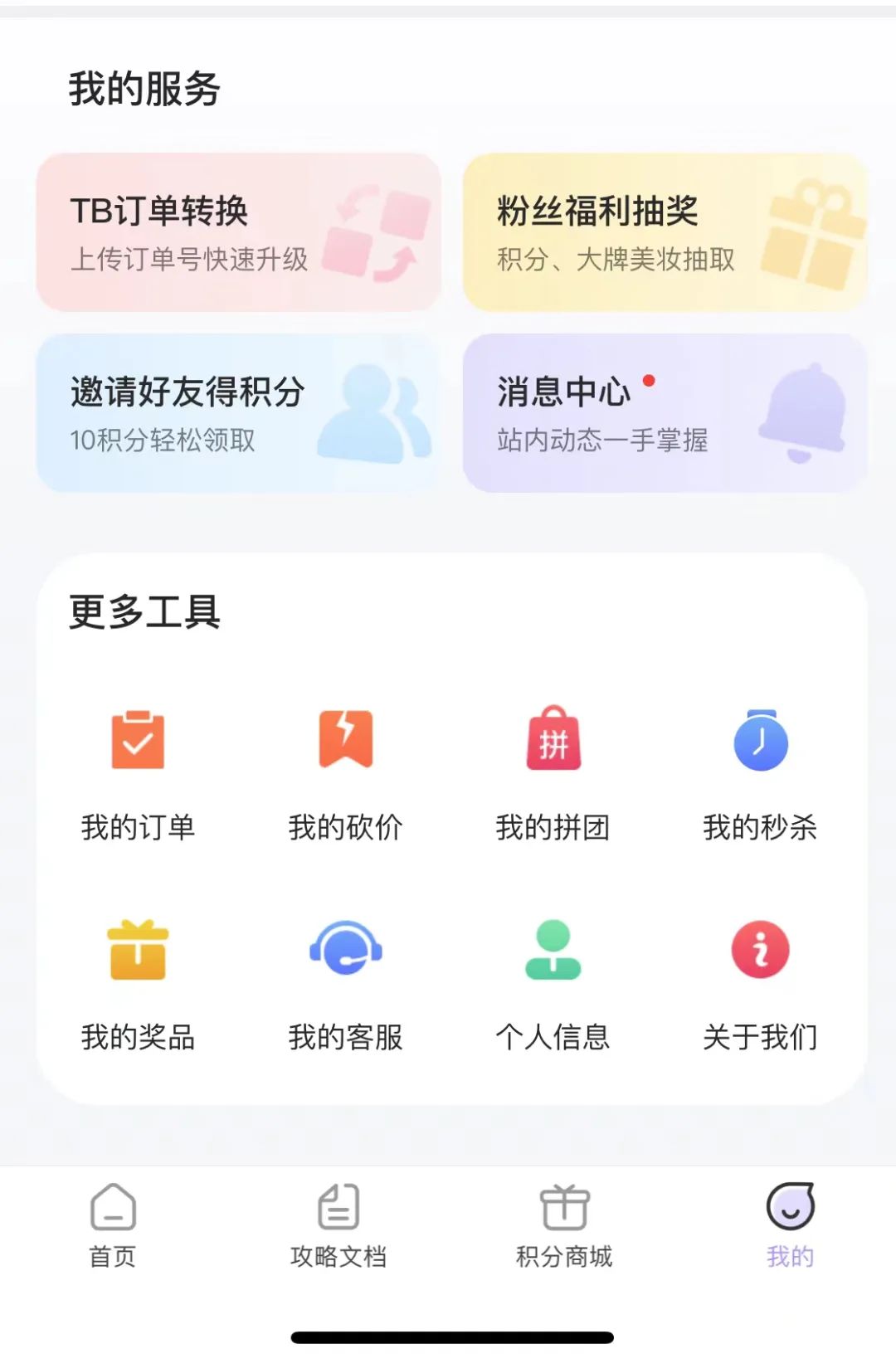This screenshot has width=896, height=1363.
Task: Go to 我的拼团
Action: (x=553, y=772)
